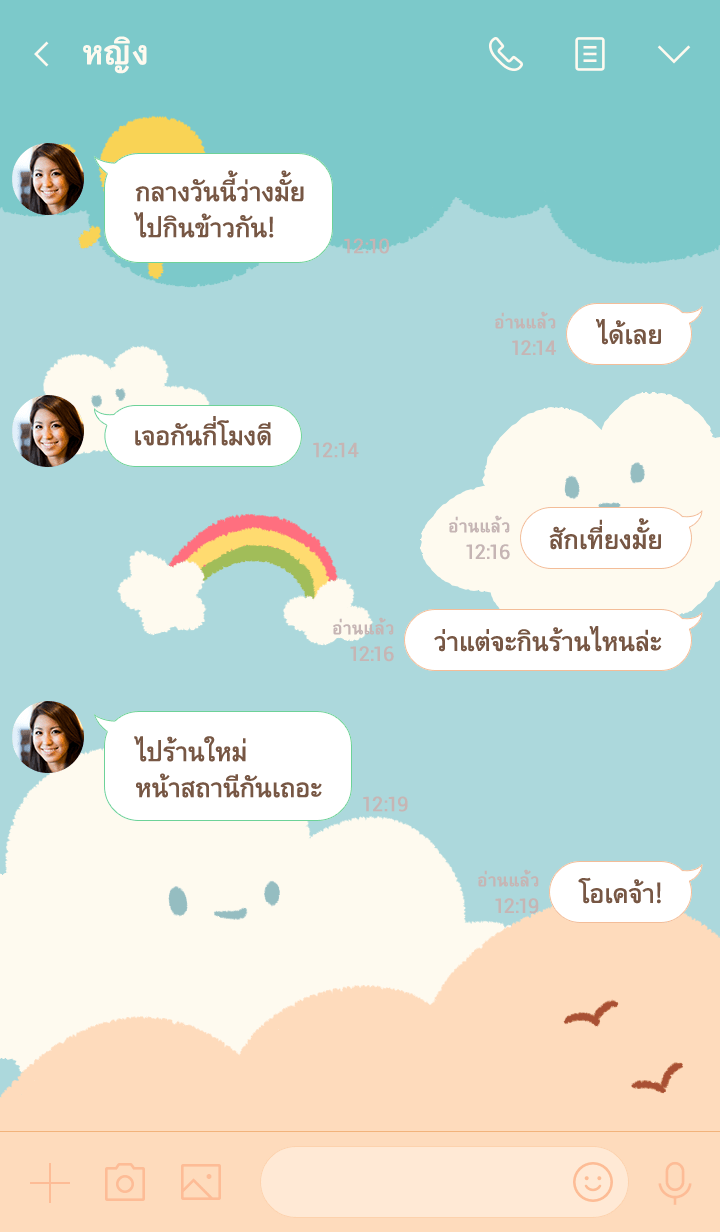The height and width of the screenshot is (1232, 720).
Task: Open the plus attachment menu
Action: (50, 1182)
